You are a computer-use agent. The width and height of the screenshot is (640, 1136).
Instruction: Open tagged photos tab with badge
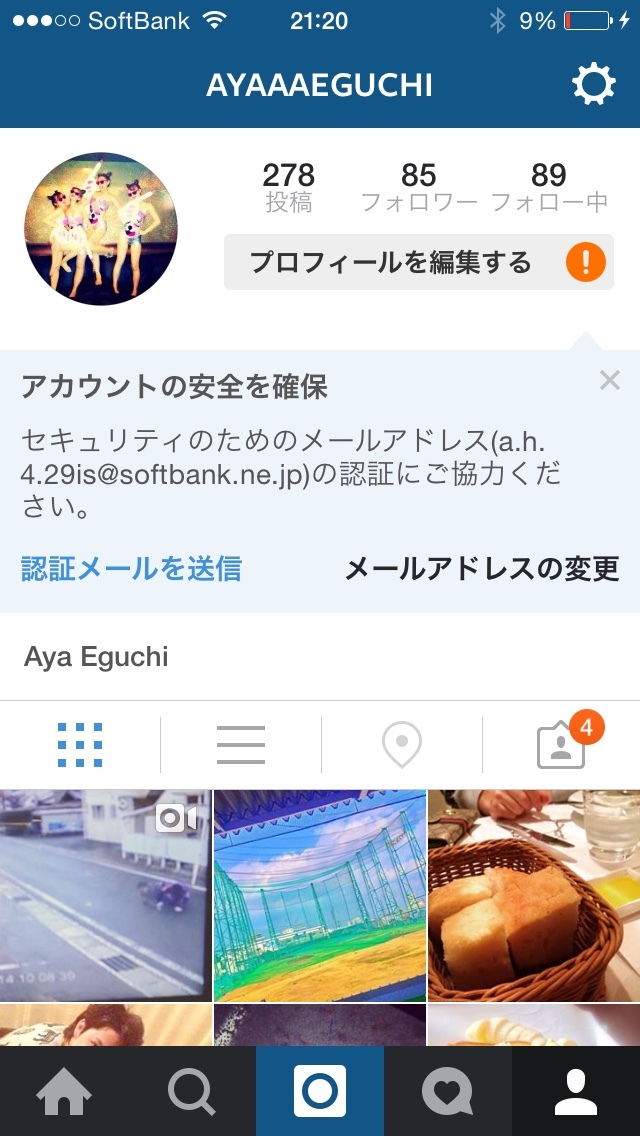click(561, 744)
